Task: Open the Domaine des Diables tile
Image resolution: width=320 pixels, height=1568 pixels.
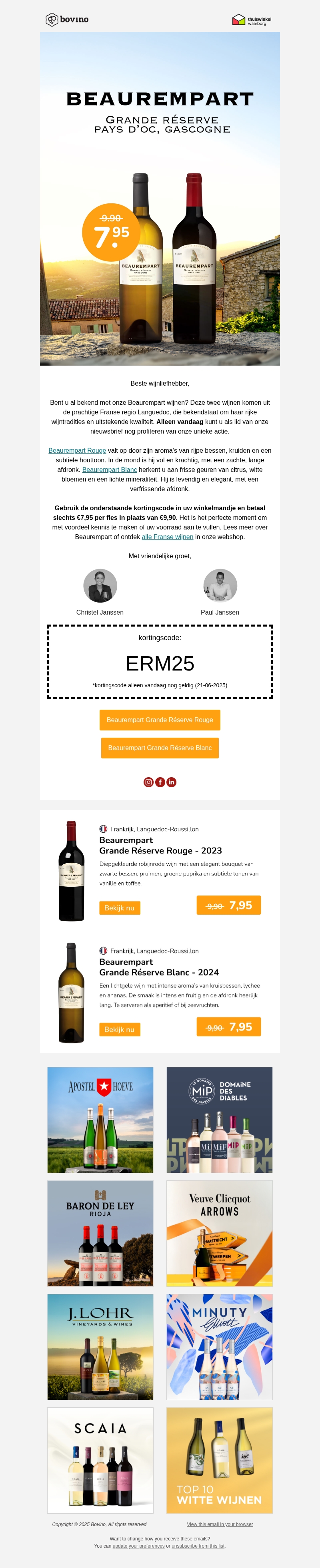Action: click(x=220, y=1119)
